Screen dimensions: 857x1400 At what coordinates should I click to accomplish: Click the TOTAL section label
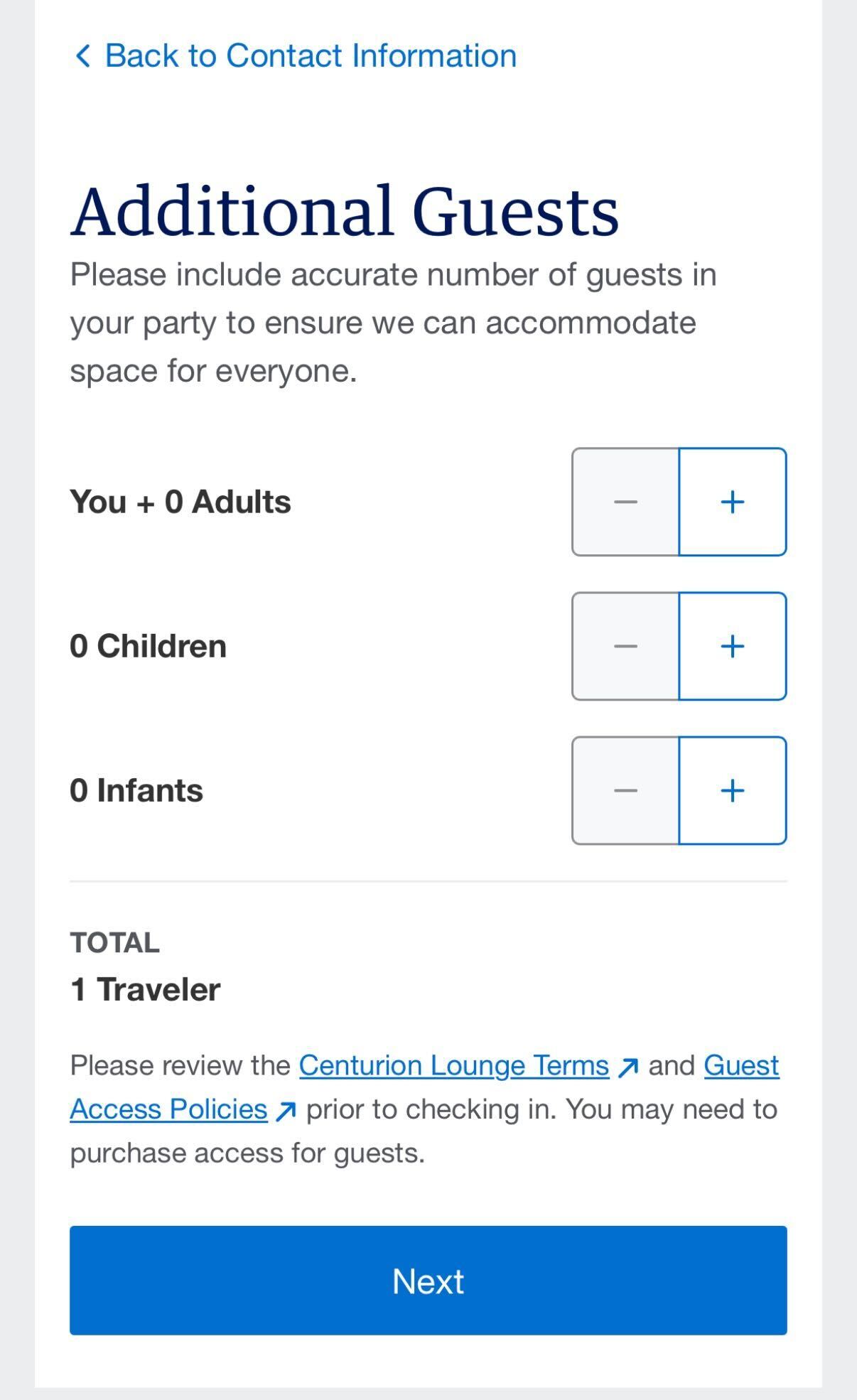pyautogui.click(x=116, y=942)
